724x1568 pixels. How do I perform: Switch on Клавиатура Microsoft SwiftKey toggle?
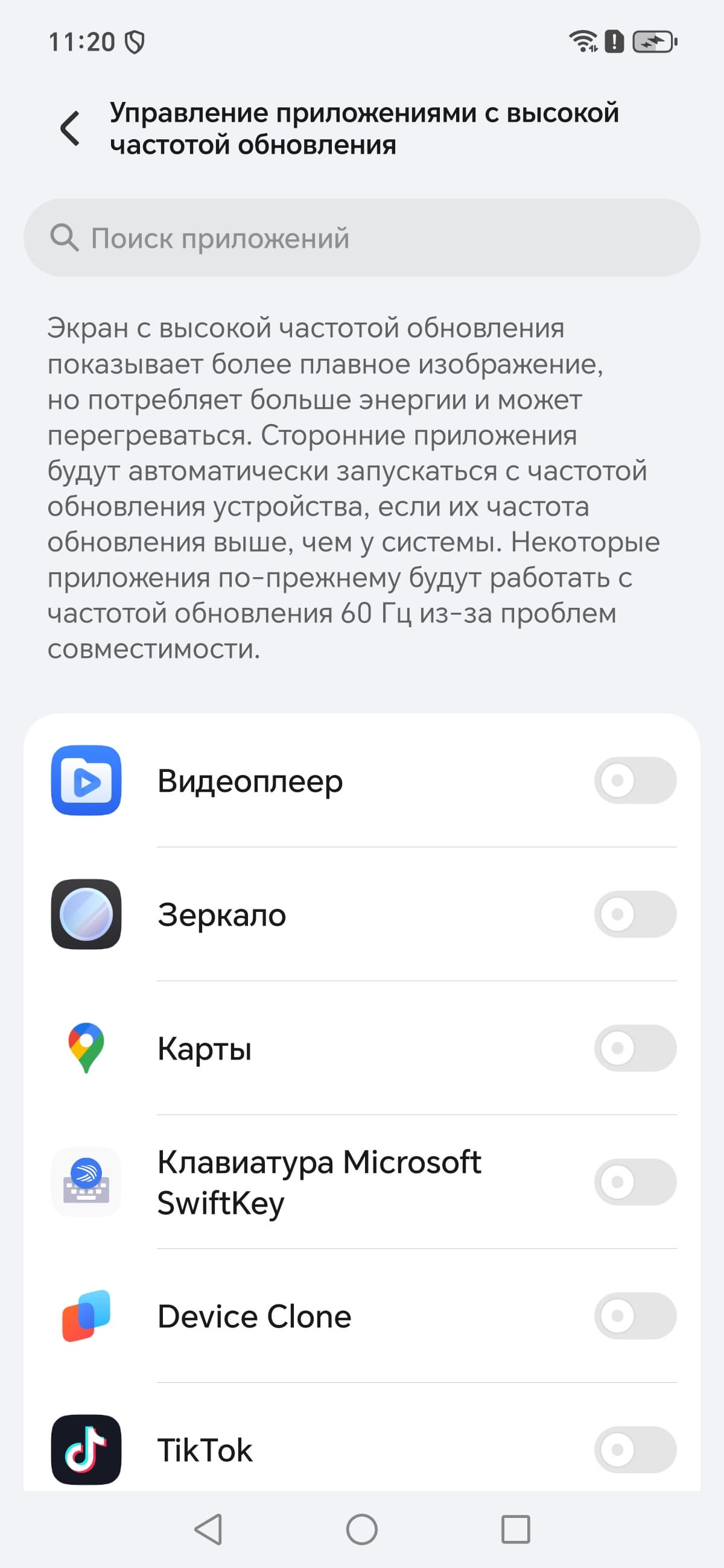pyautogui.click(x=635, y=1182)
